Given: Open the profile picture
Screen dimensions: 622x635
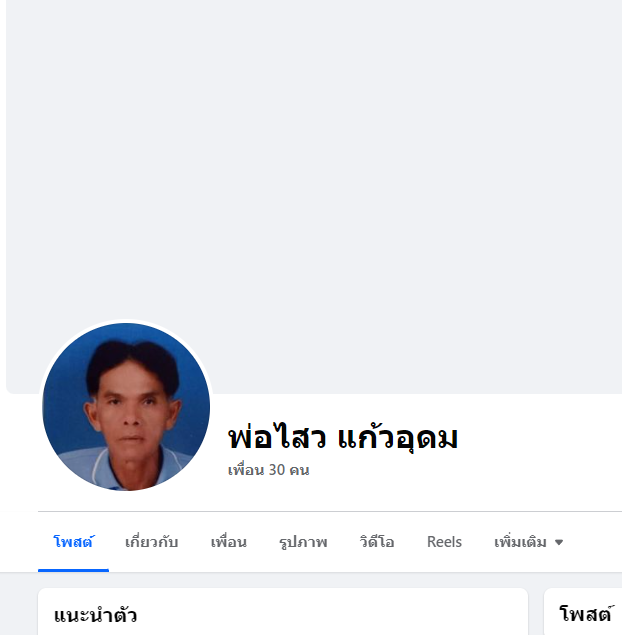Looking at the screenshot, I should (126, 407).
